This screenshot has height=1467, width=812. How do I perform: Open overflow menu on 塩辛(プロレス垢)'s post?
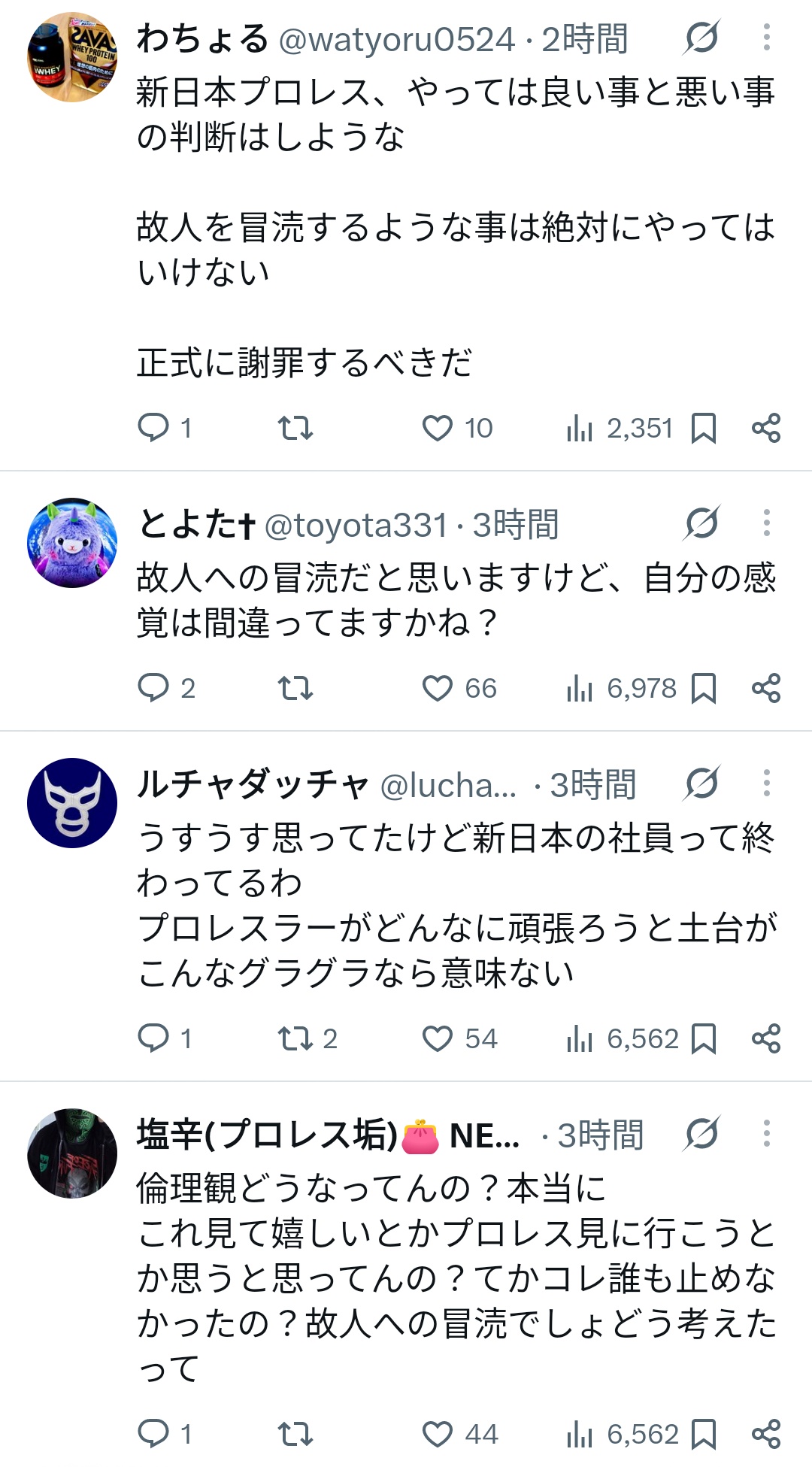pyautogui.click(x=767, y=1134)
